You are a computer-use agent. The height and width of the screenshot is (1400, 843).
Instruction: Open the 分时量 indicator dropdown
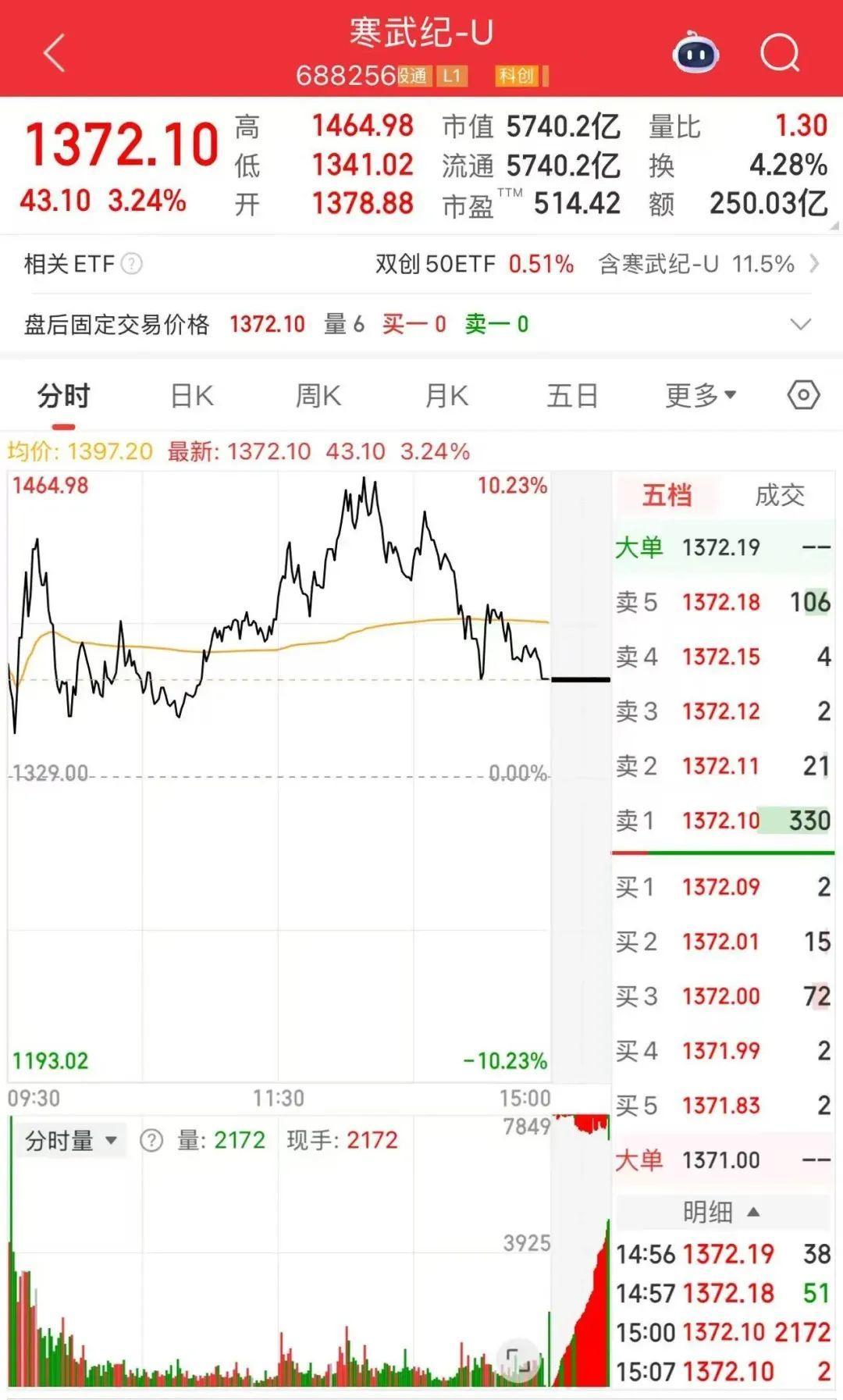pyautogui.click(x=71, y=1141)
